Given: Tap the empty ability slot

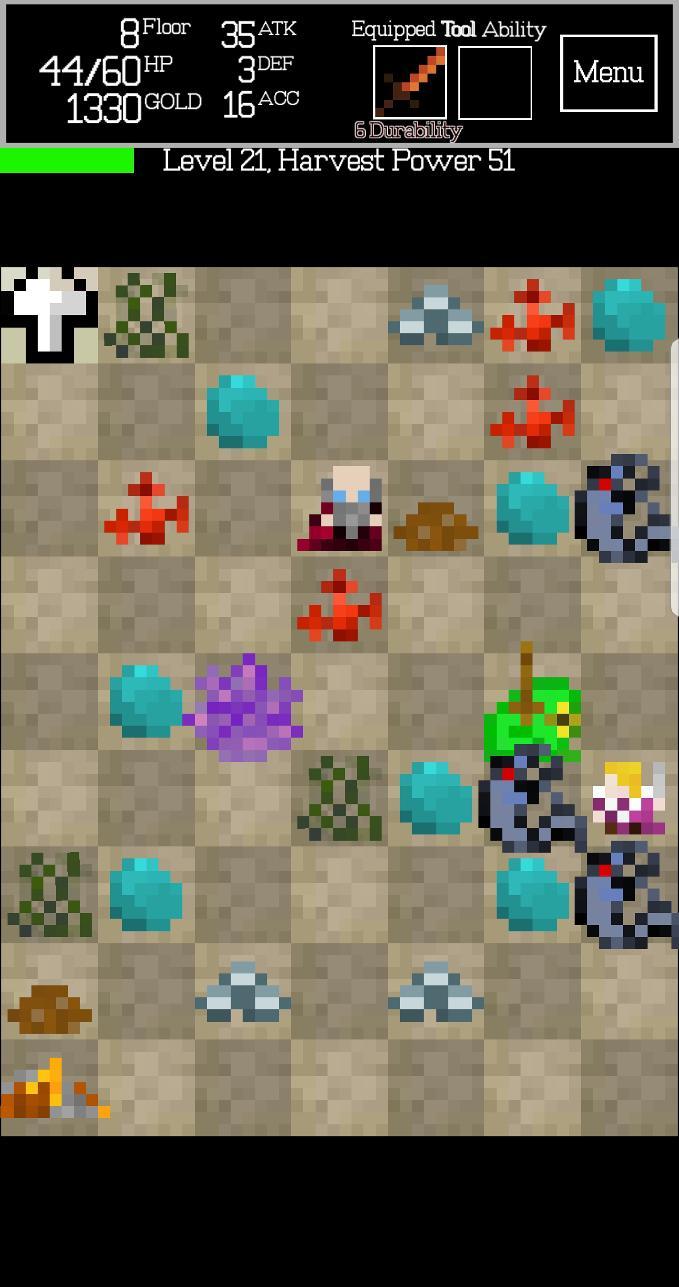Looking at the screenshot, I should click(495, 82).
